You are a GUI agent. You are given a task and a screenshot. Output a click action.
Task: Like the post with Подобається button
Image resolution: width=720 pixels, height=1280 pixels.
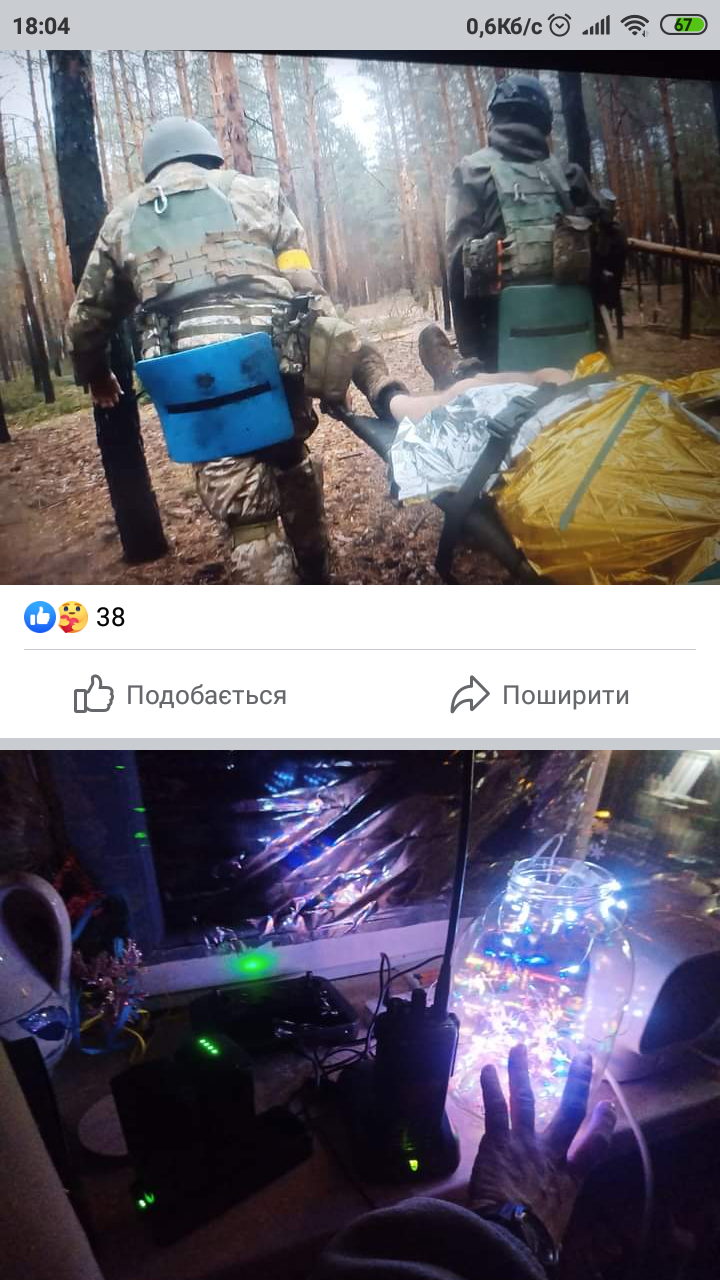pyautogui.click(x=180, y=695)
